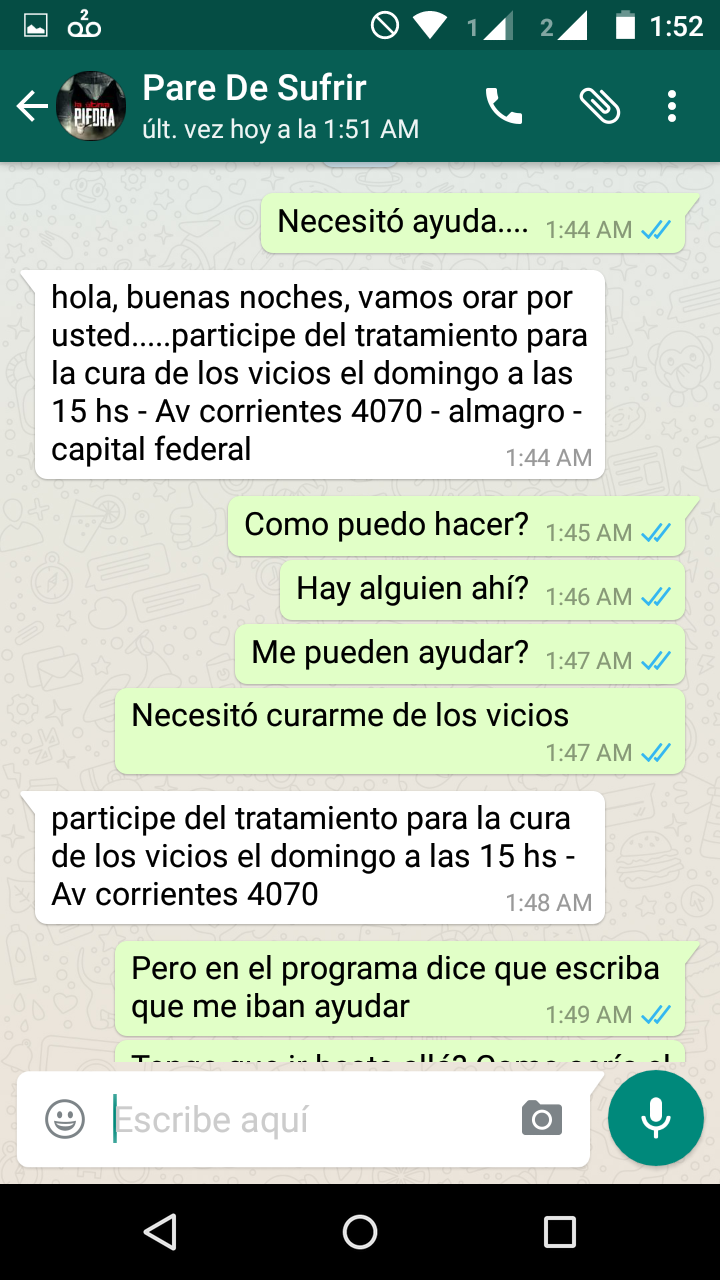Tap the system home button
The width and height of the screenshot is (720, 1280).
(x=360, y=1232)
